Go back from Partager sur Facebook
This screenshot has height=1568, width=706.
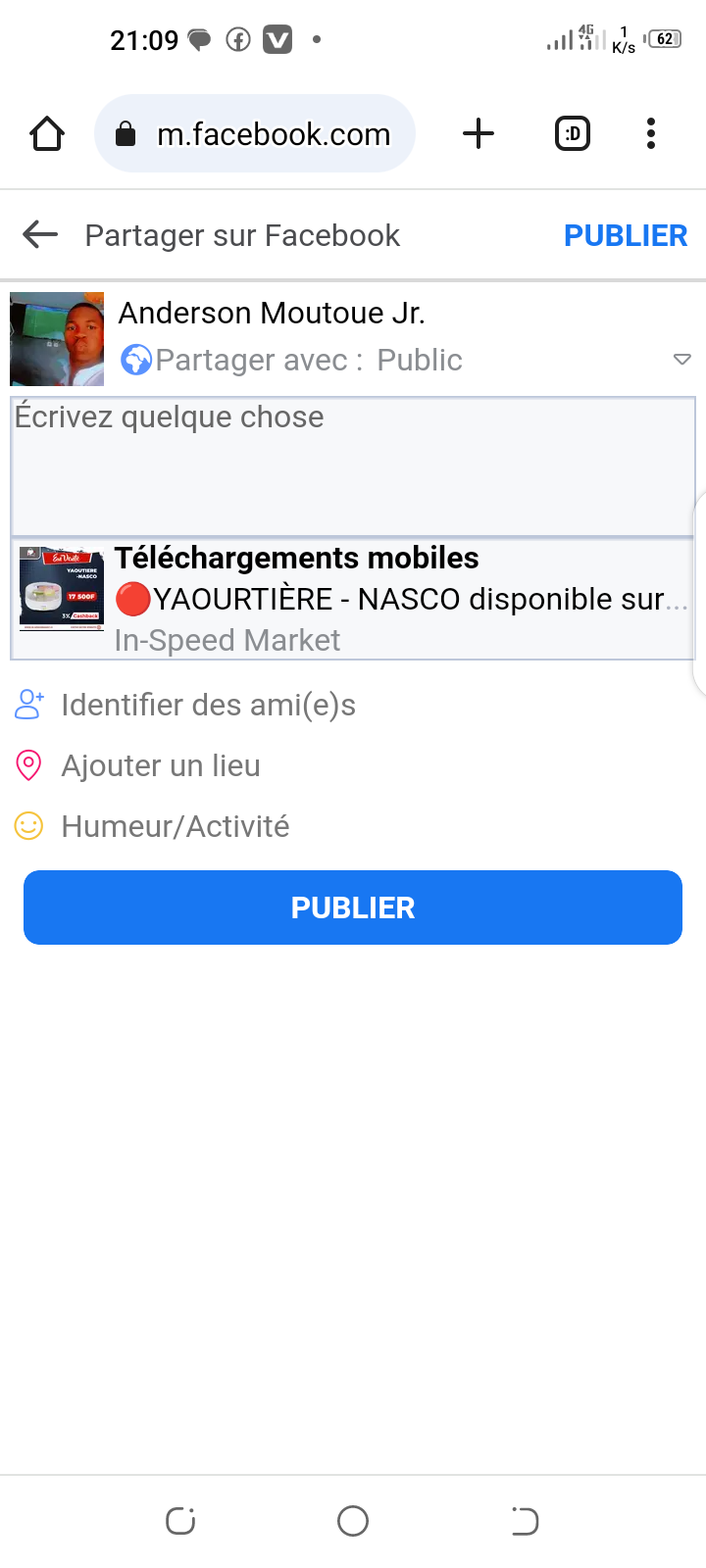40,235
